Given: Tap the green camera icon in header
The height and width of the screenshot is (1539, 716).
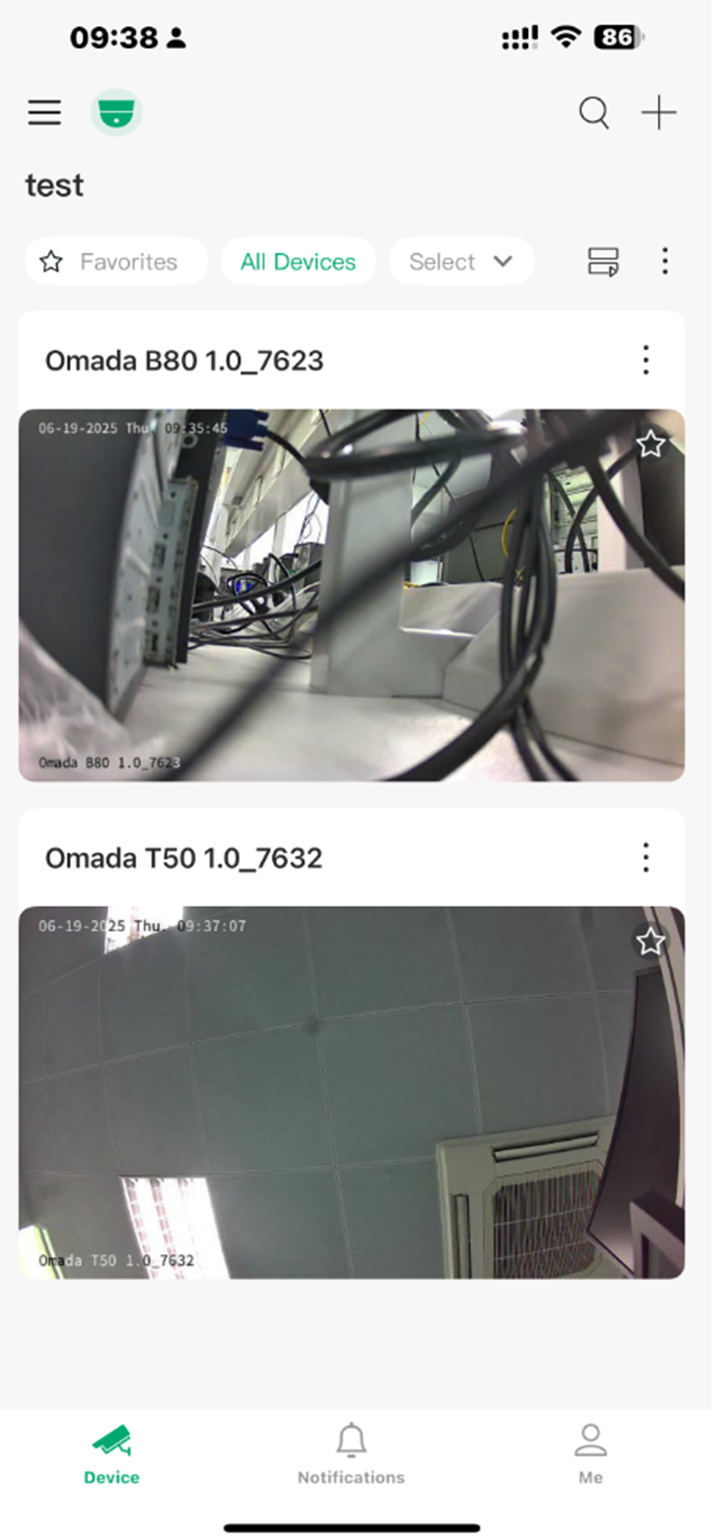Looking at the screenshot, I should click(x=117, y=113).
